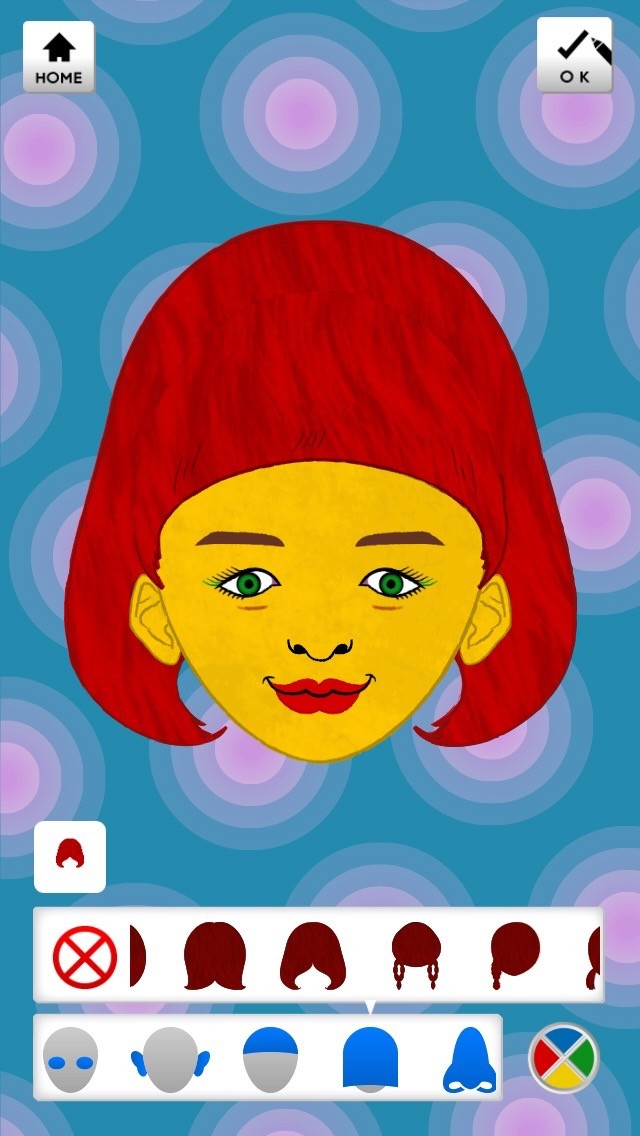The image size is (640, 1136).
Task: Open the bangs category
Action: [270, 1059]
